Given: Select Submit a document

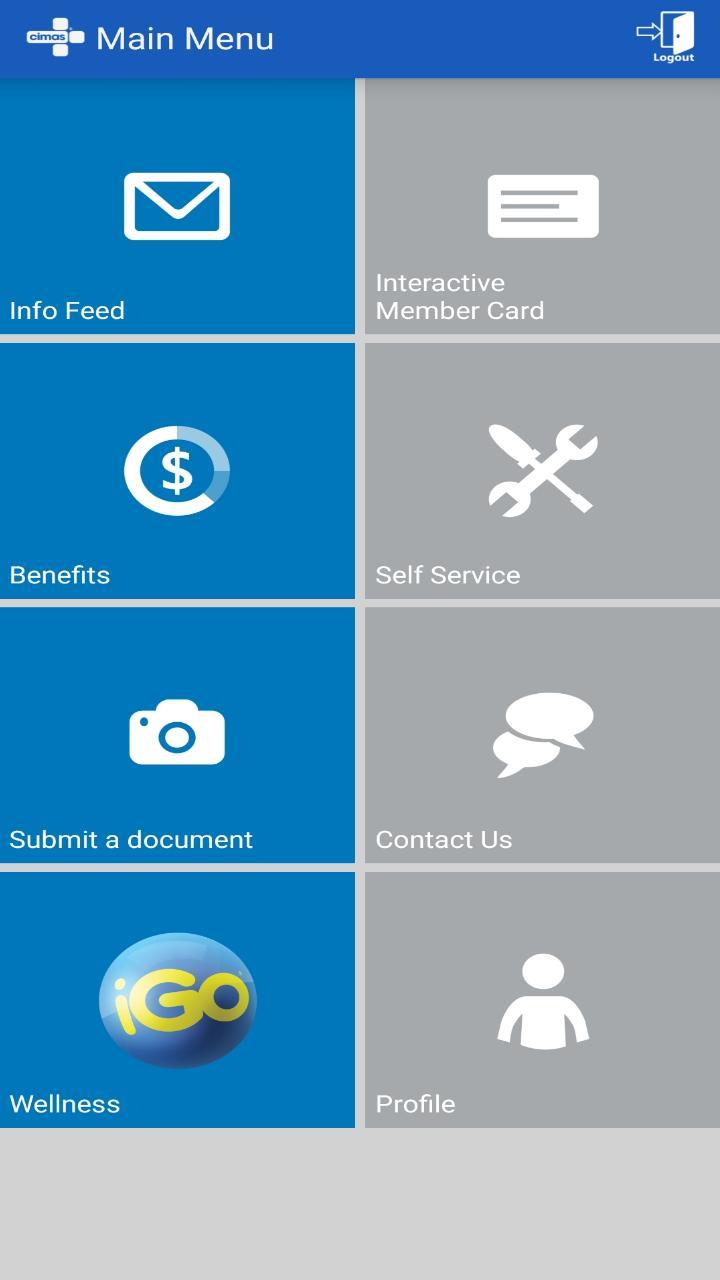Looking at the screenshot, I should click(x=177, y=735).
